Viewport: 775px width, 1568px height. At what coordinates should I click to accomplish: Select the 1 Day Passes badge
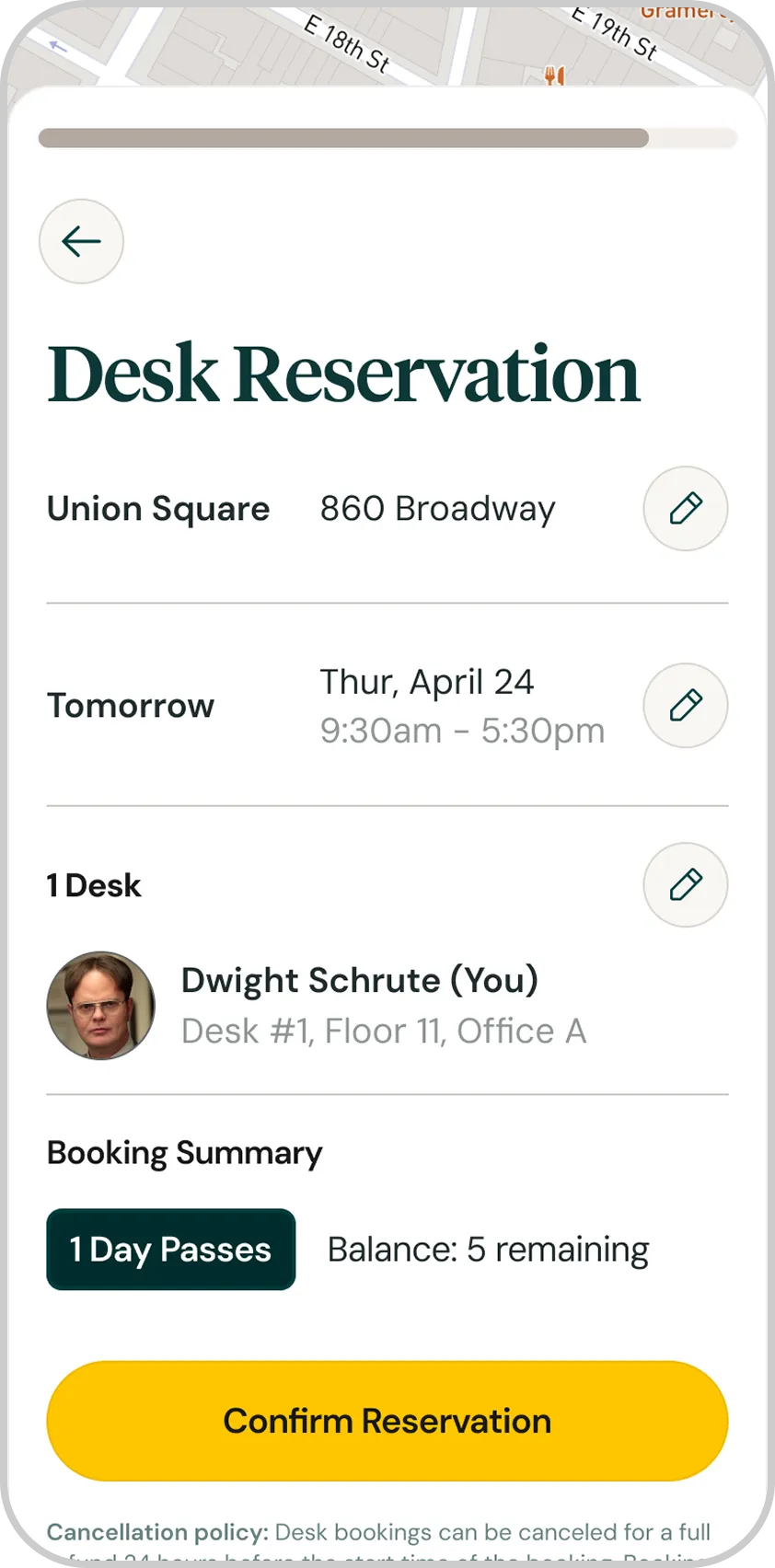coord(170,1249)
